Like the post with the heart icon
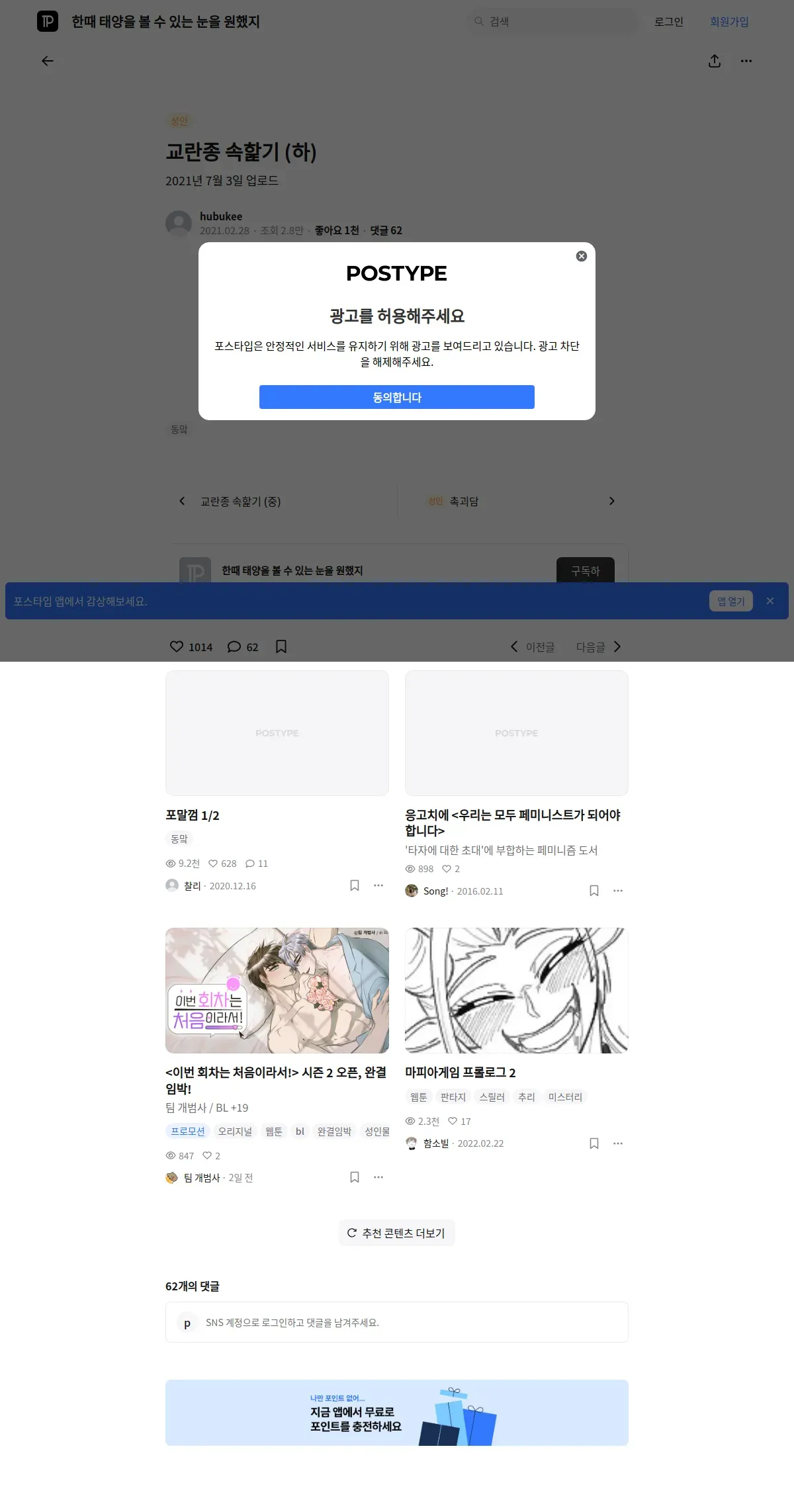Screen dimensions: 794x1512 tap(177, 646)
